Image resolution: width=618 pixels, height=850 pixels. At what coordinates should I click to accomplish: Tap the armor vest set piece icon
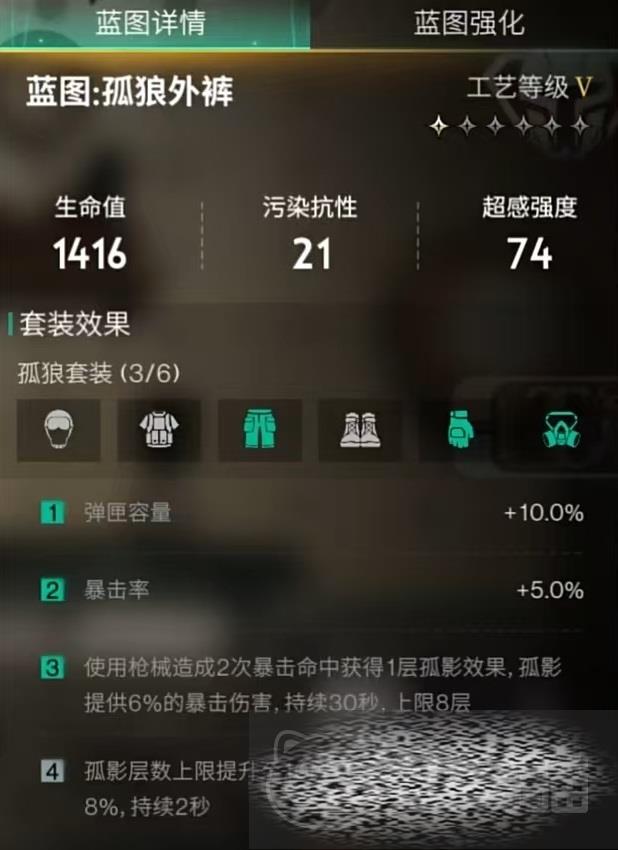click(x=159, y=430)
